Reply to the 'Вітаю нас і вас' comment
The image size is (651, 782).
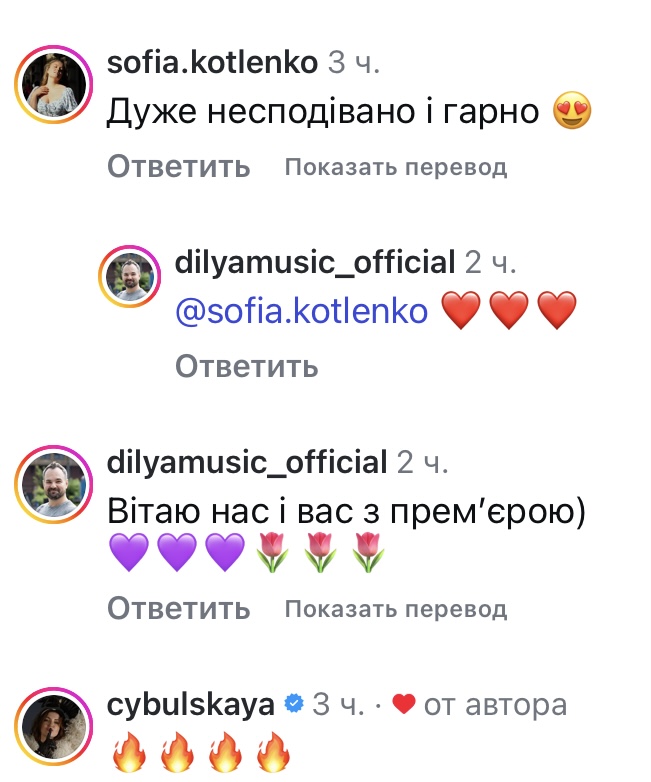[178, 607]
